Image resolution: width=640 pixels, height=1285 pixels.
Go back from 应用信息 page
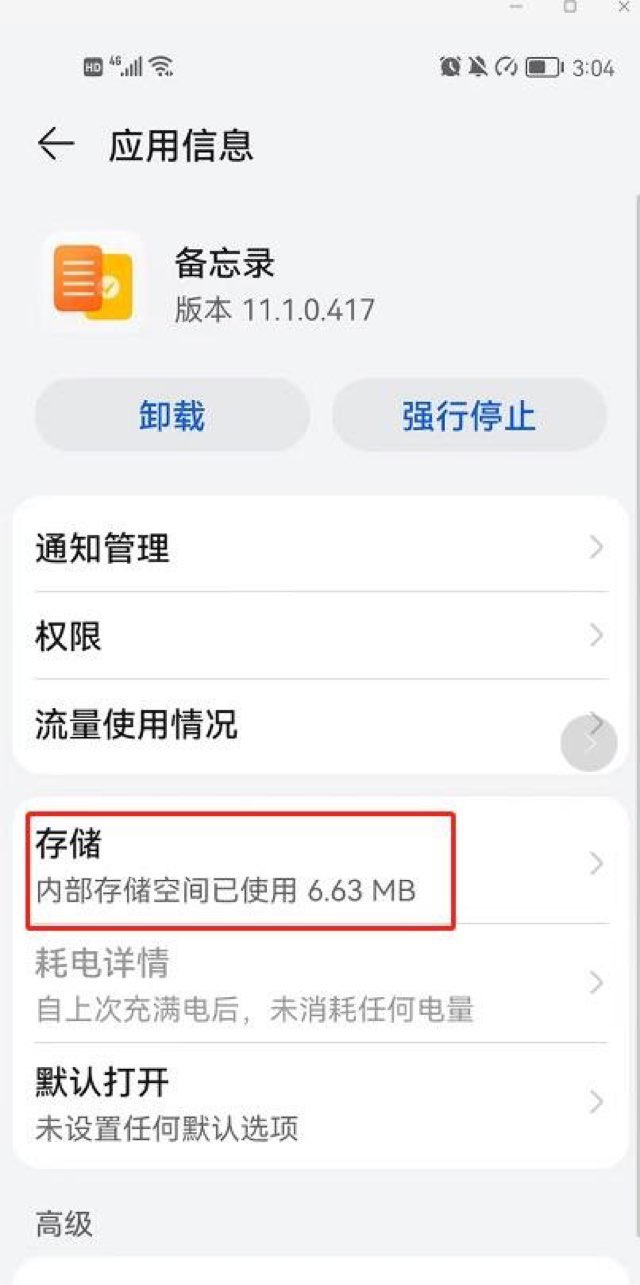[56, 145]
